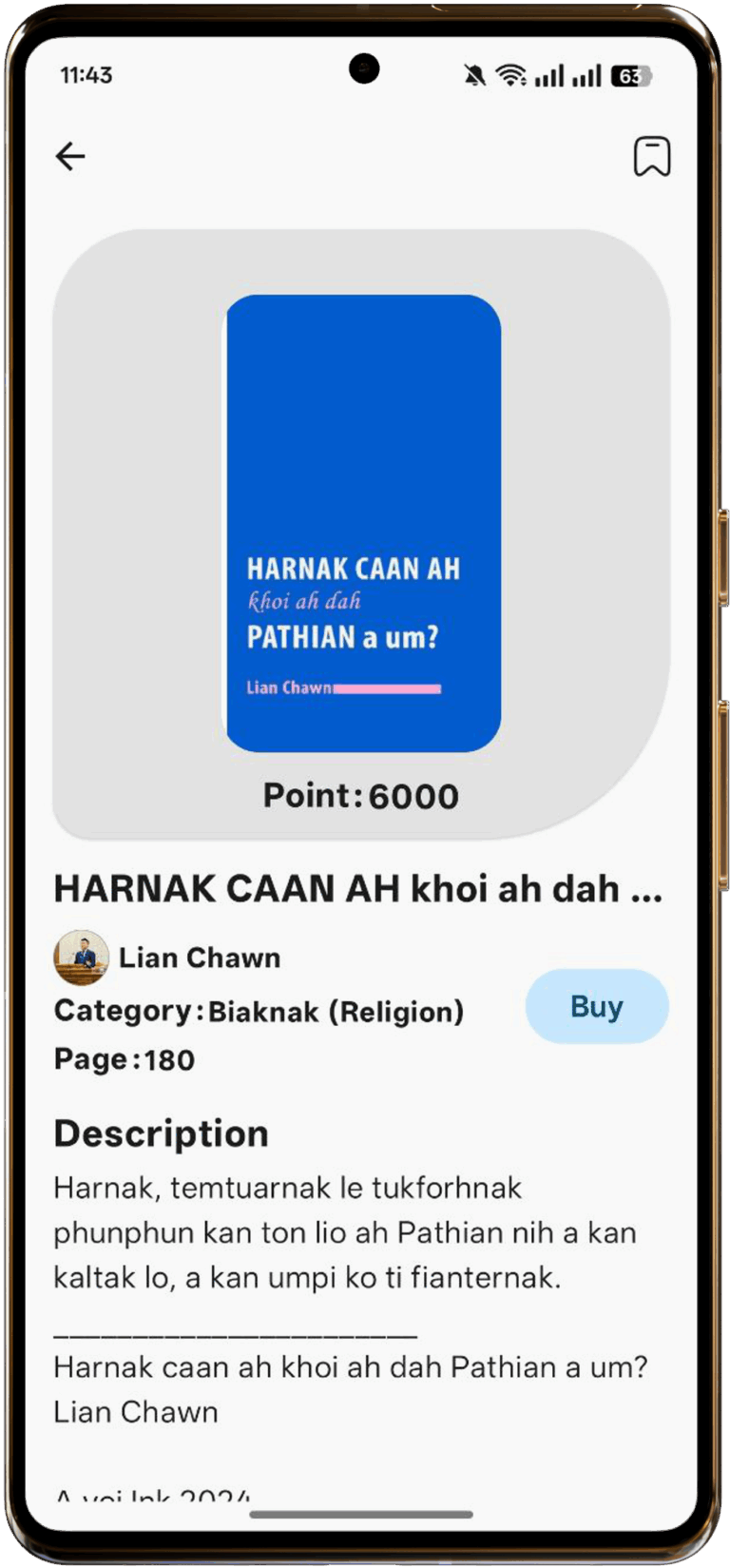Open author Lian Chawn's profile
This screenshot has width=730, height=1568.
pos(198,958)
